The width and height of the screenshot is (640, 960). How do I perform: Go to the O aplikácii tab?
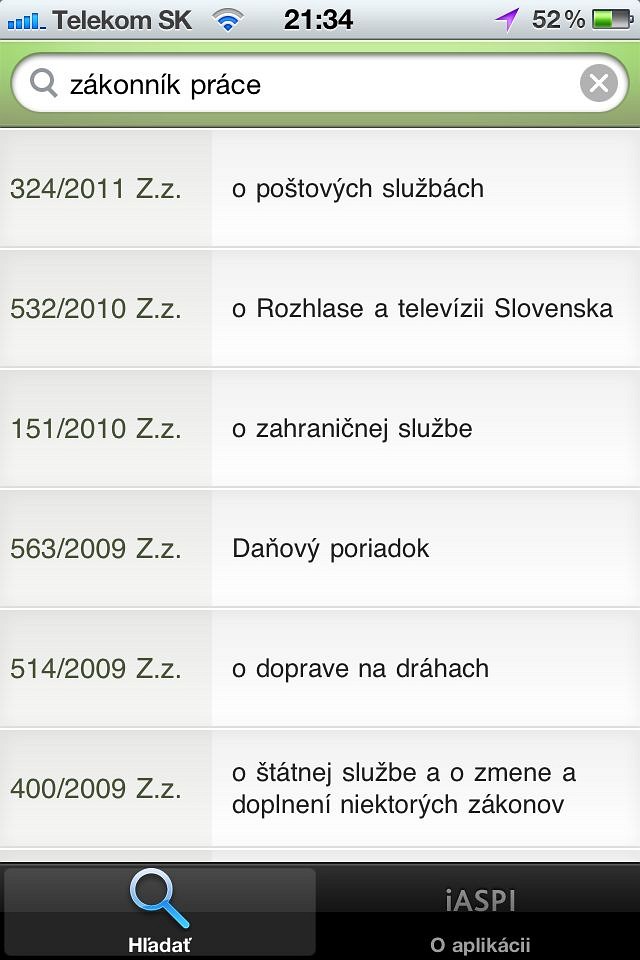tap(480, 912)
